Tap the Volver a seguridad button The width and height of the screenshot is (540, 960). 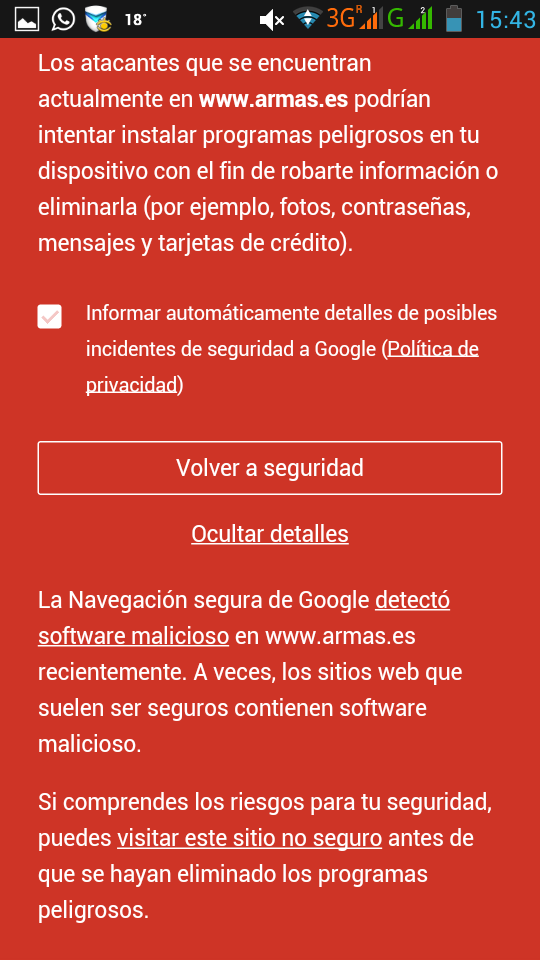[x=270, y=468]
